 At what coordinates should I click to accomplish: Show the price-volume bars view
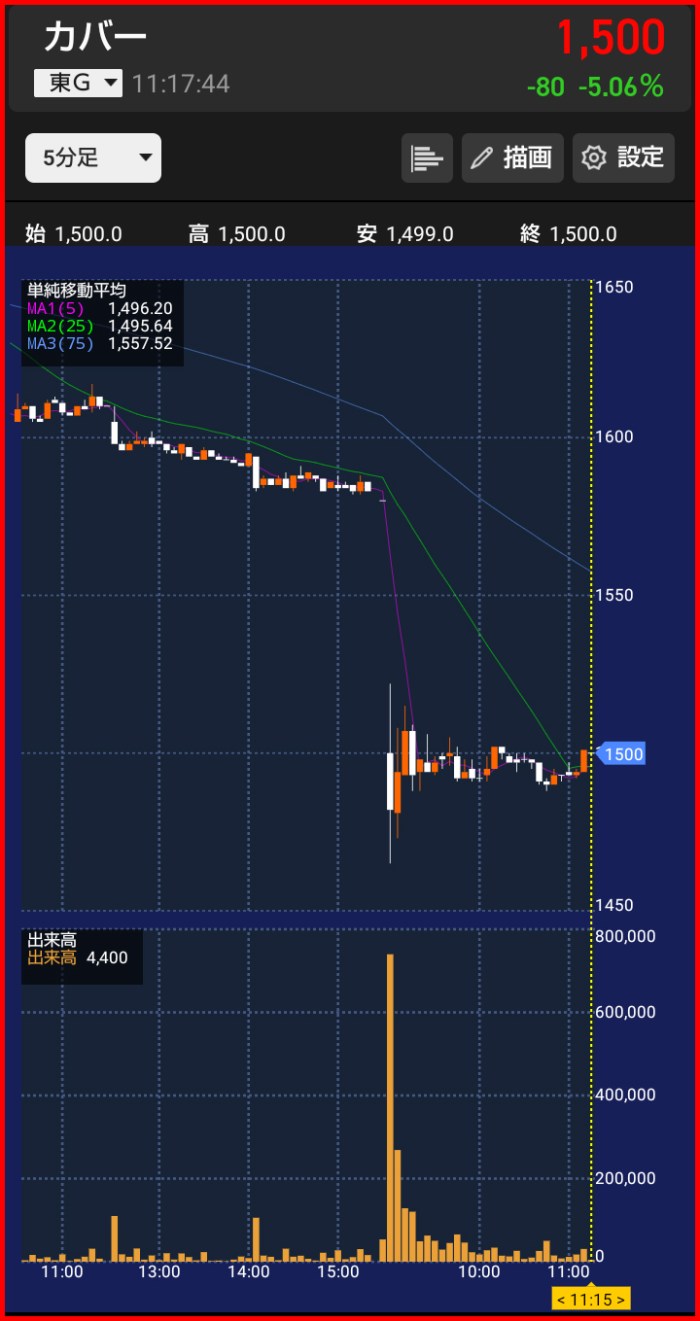pos(427,158)
